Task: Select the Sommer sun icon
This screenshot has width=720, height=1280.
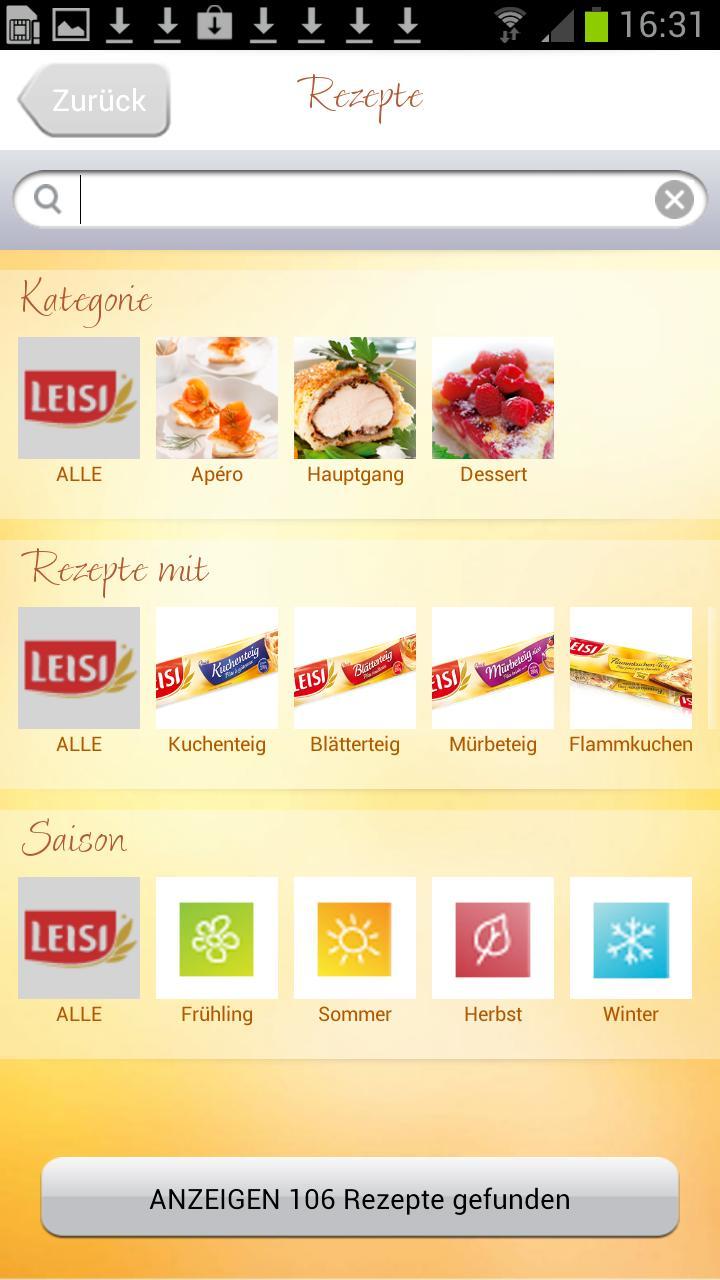Action: pyautogui.click(x=354, y=937)
